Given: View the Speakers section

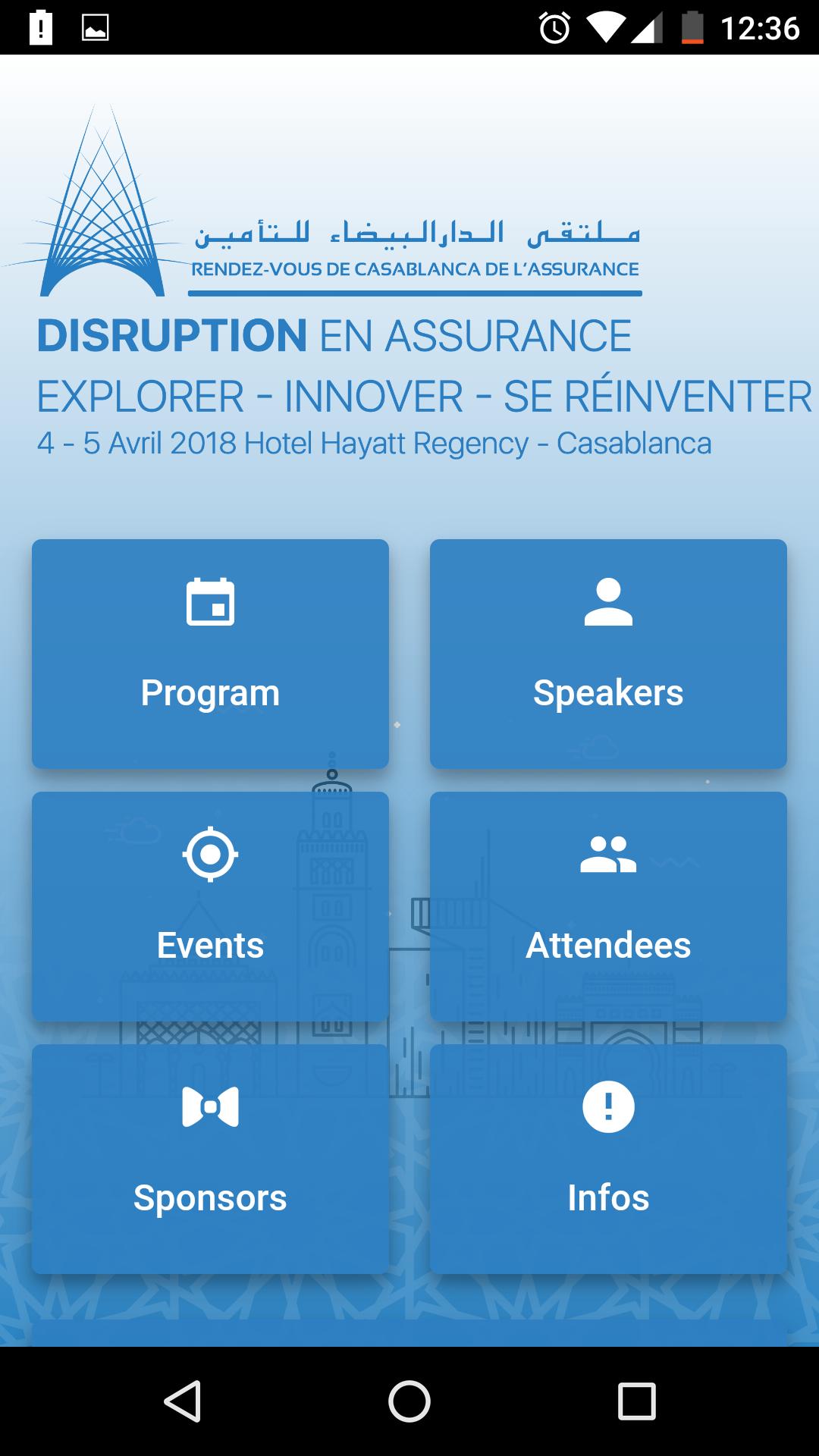Looking at the screenshot, I should pyautogui.click(x=608, y=654).
